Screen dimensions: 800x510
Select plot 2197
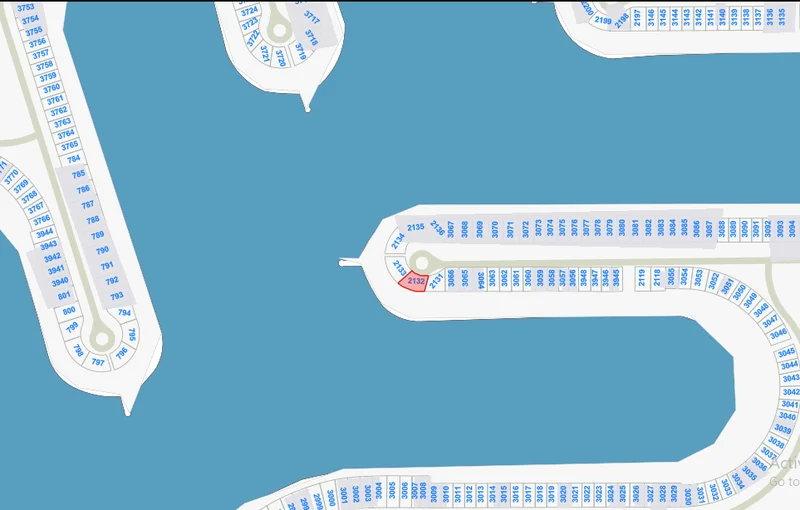[637, 16]
